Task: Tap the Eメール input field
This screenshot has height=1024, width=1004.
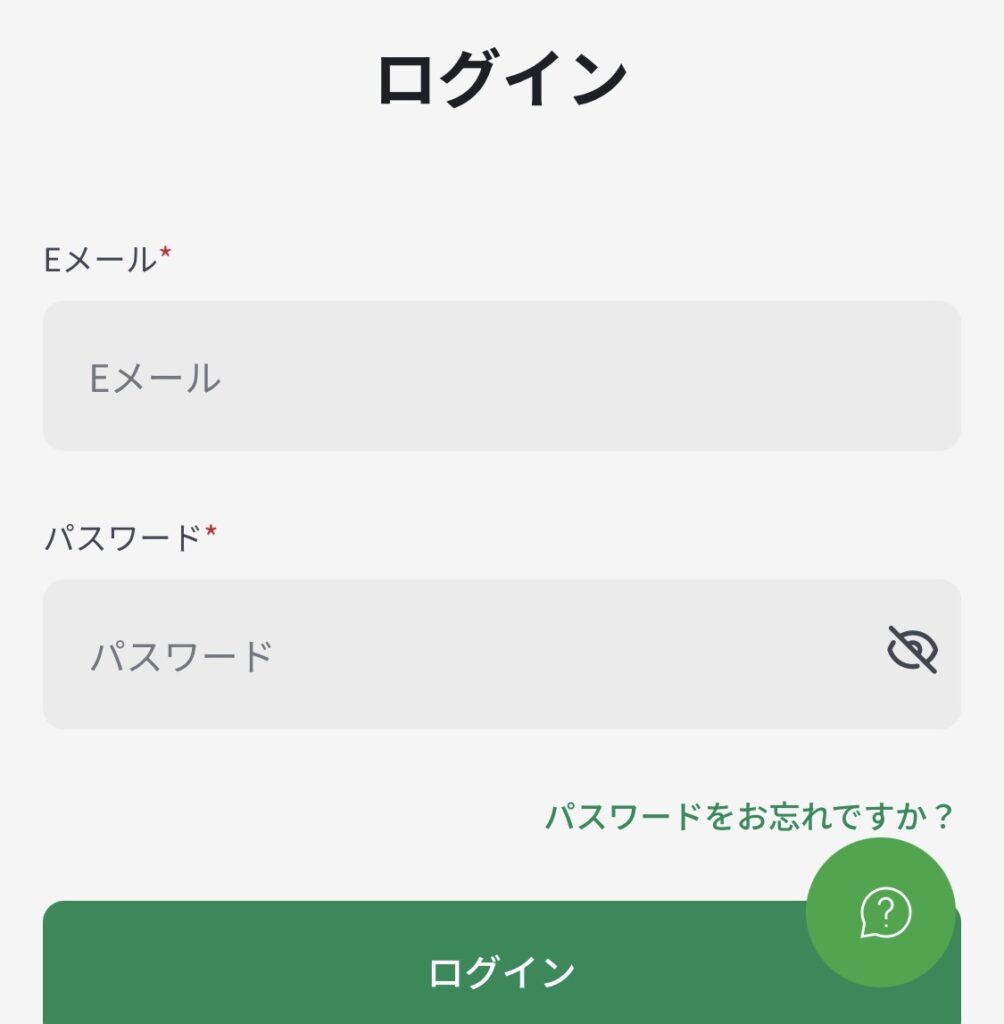Action: coord(500,376)
